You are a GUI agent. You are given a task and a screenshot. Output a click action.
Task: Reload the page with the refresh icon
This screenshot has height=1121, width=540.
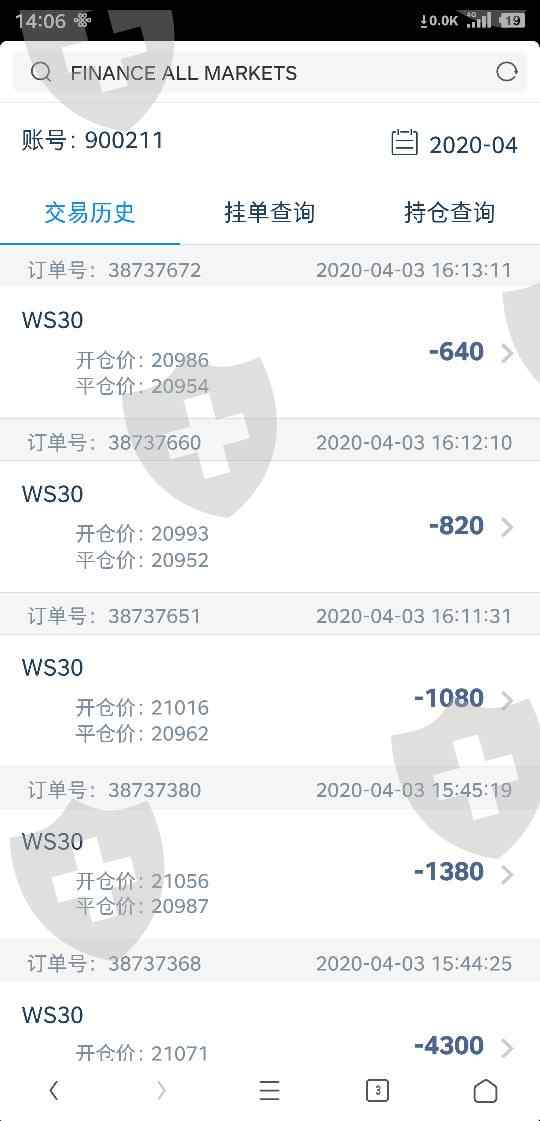(506, 72)
